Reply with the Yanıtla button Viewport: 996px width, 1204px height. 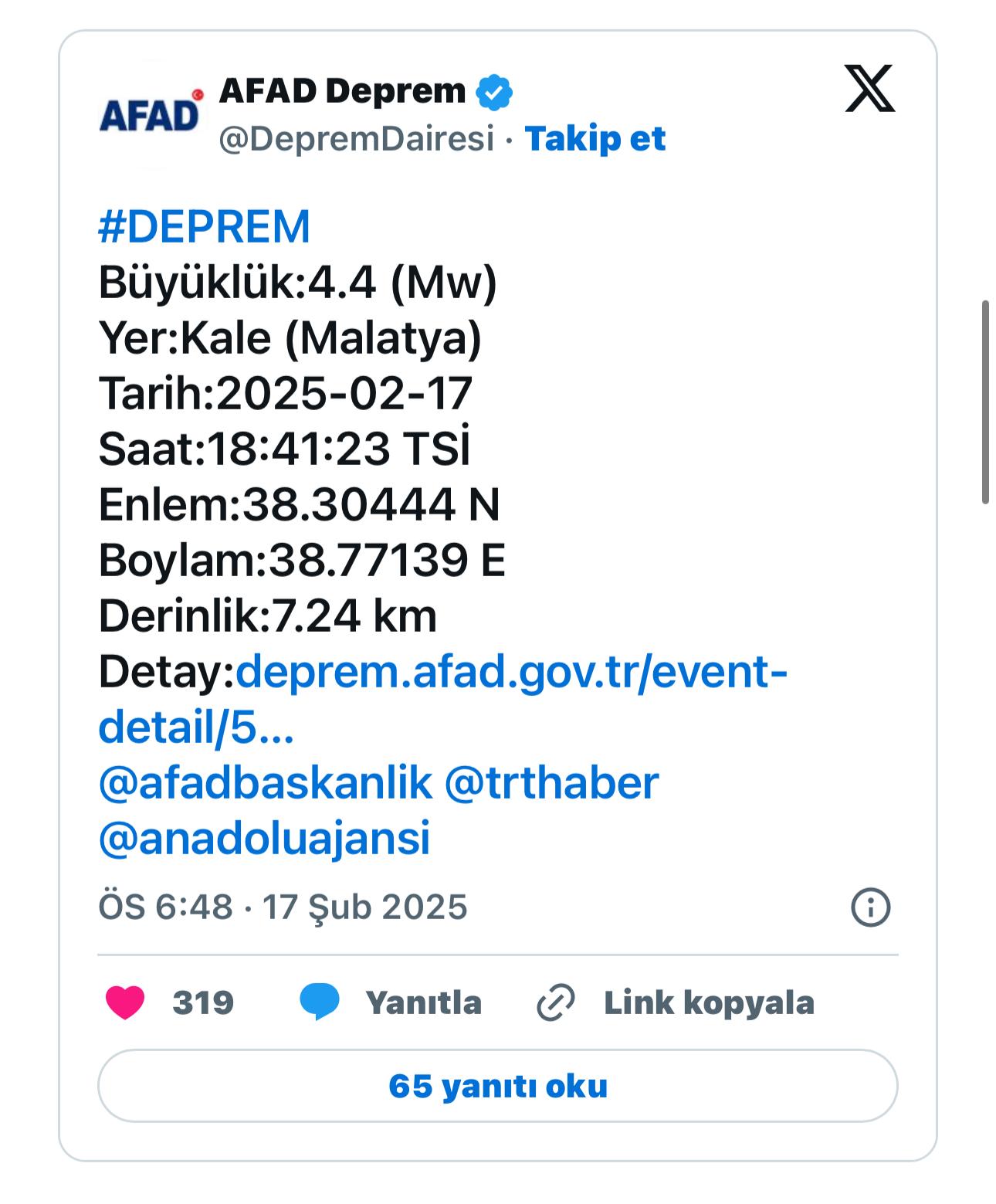(x=391, y=1002)
